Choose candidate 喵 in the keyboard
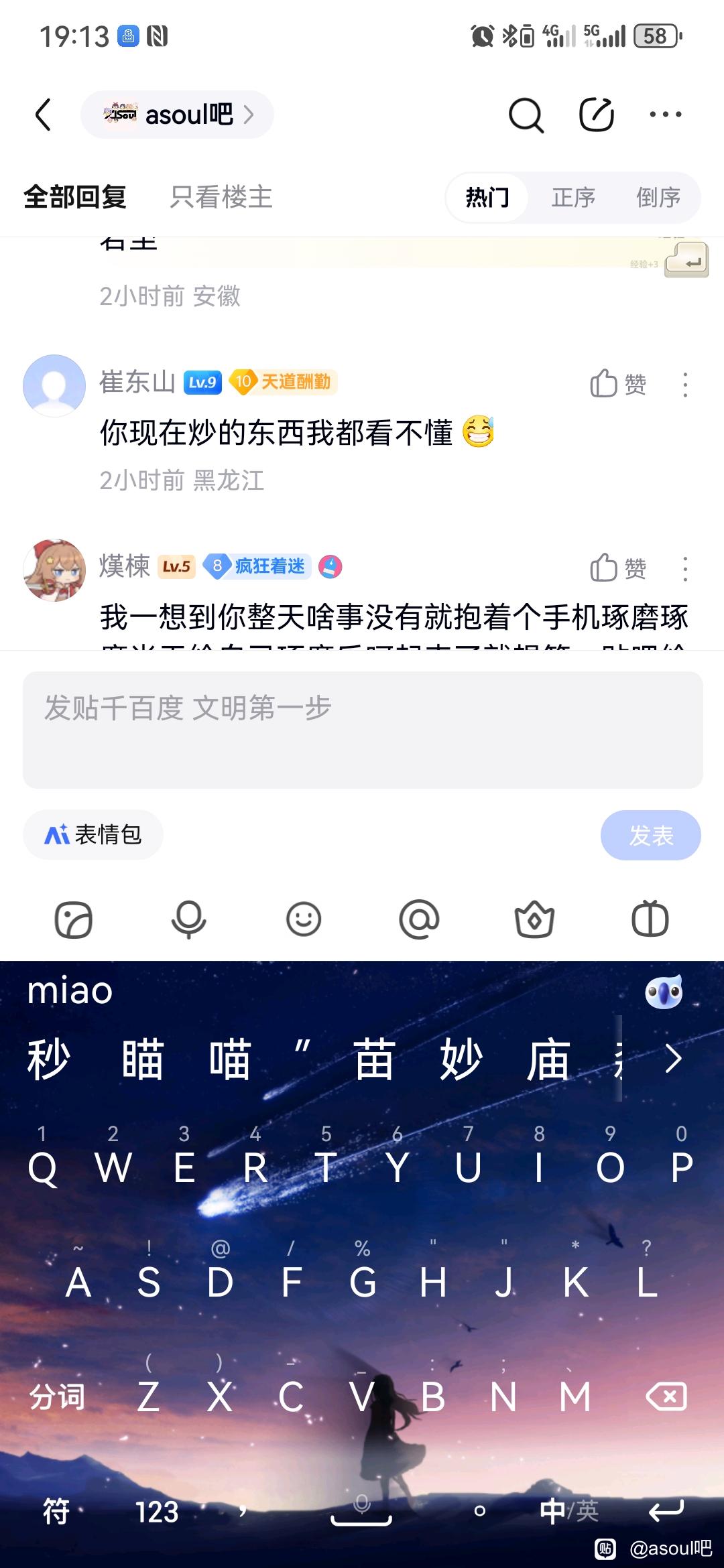The image size is (724, 1568). pyautogui.click(x=229, y=1059)
